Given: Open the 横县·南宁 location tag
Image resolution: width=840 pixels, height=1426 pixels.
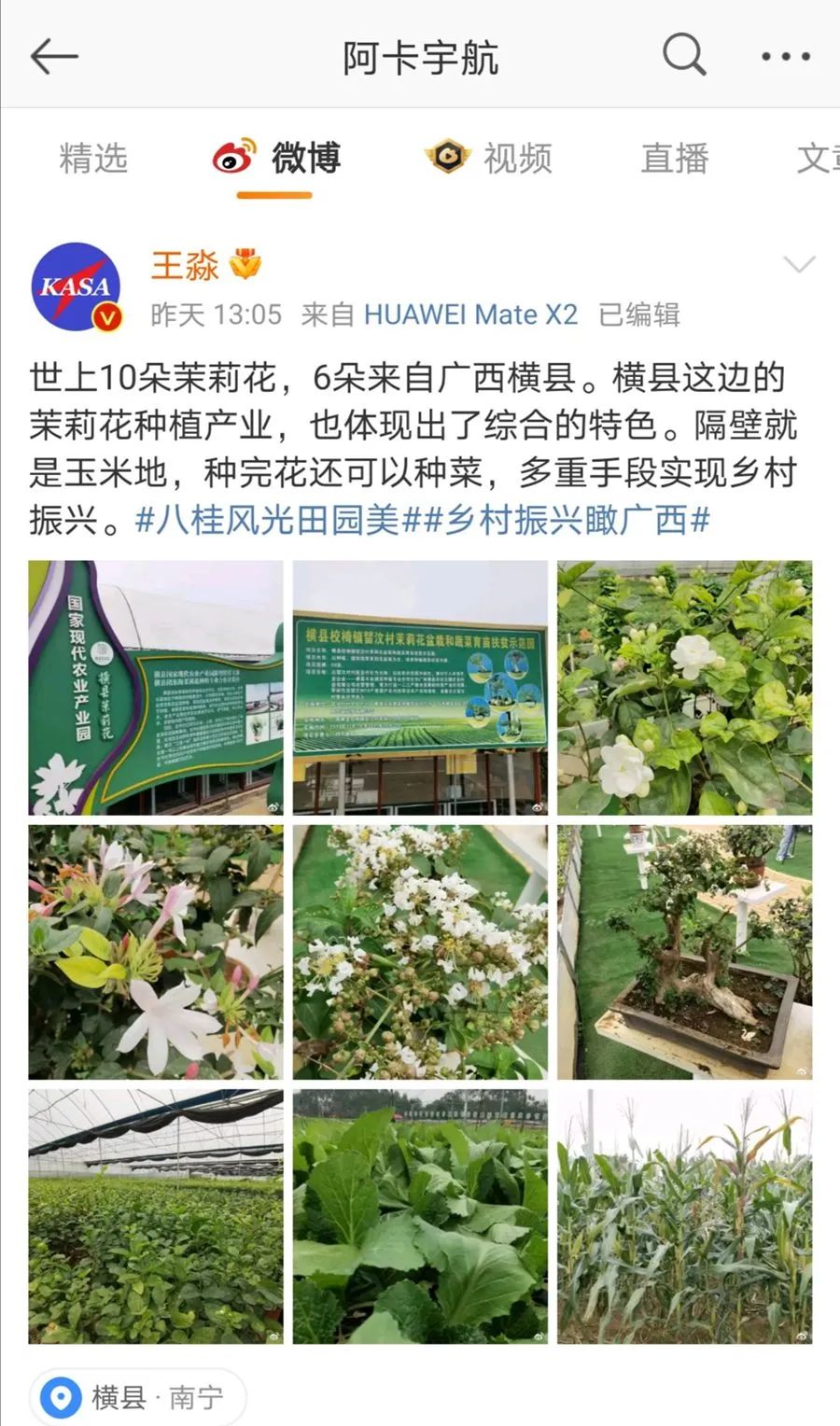Looking at the screenshot, I should (138, 1397).
